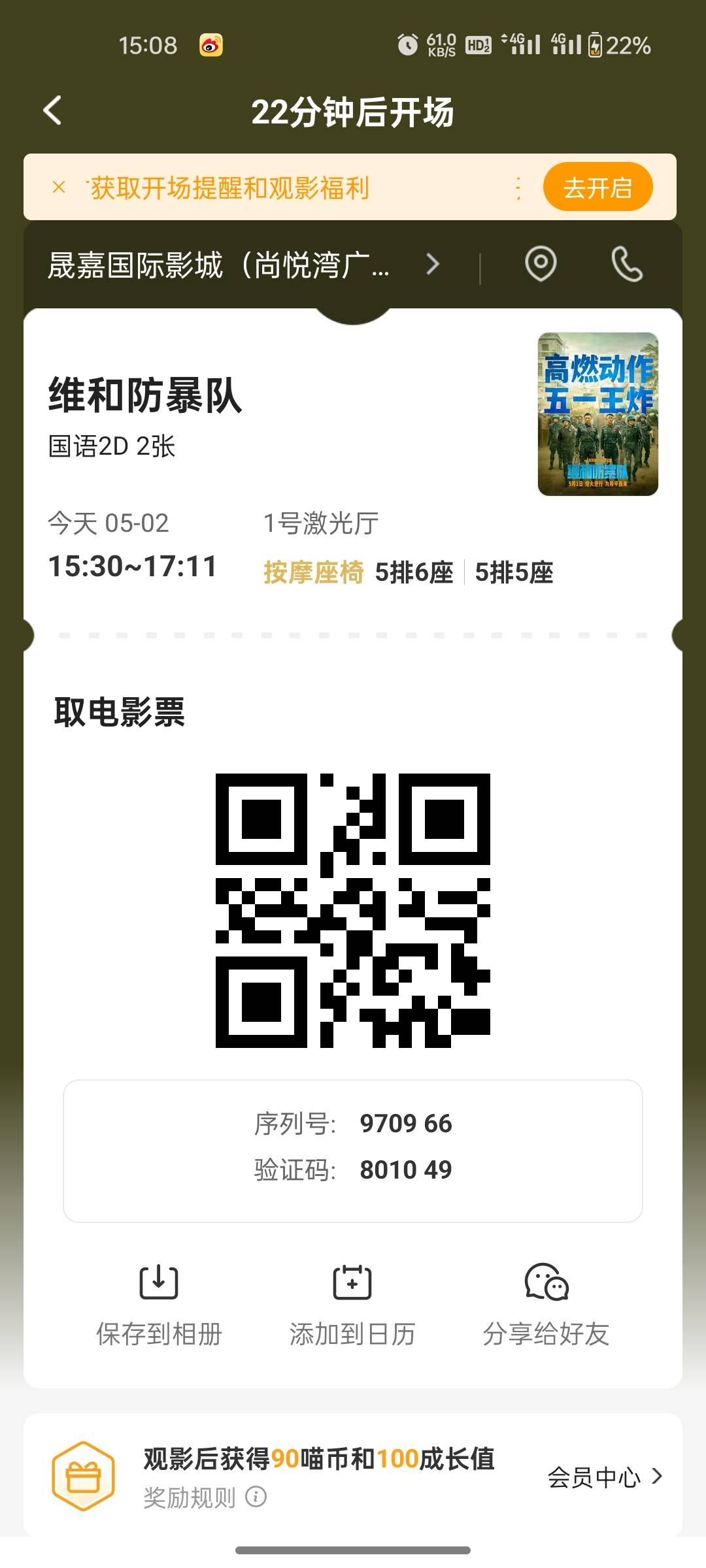The width and height of the screenshot is (706, 1568).
Task: Save ticket with 保存到相册
Action: pyautogui.click(x=159, y=1307)
